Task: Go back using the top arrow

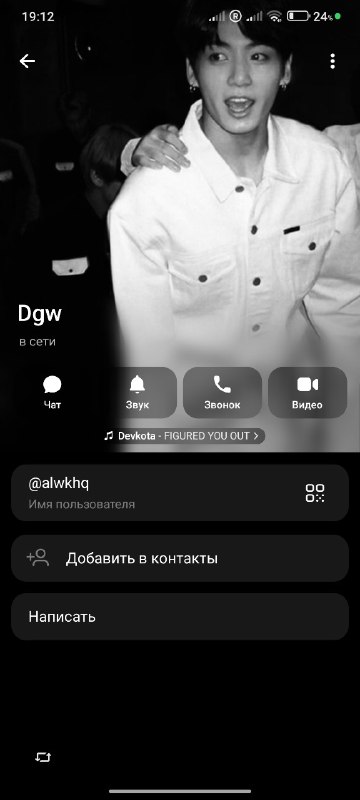Action: 27,61
